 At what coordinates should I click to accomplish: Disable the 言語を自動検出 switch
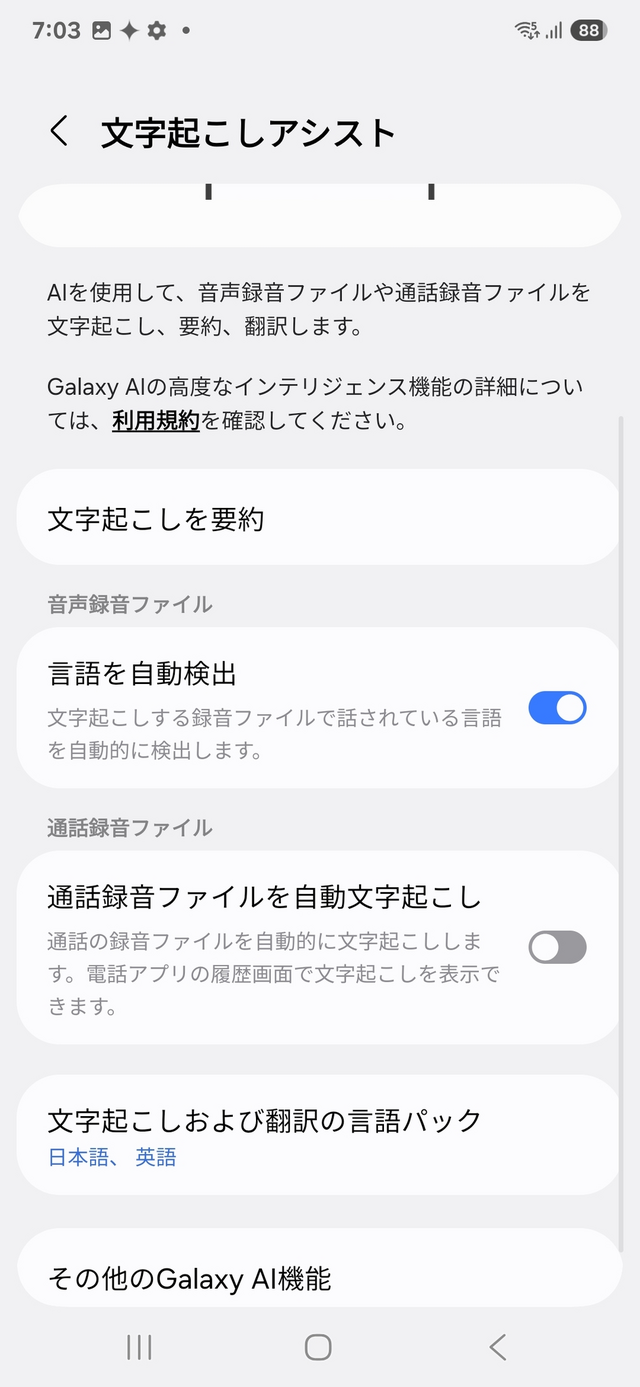tap(557, 708)
